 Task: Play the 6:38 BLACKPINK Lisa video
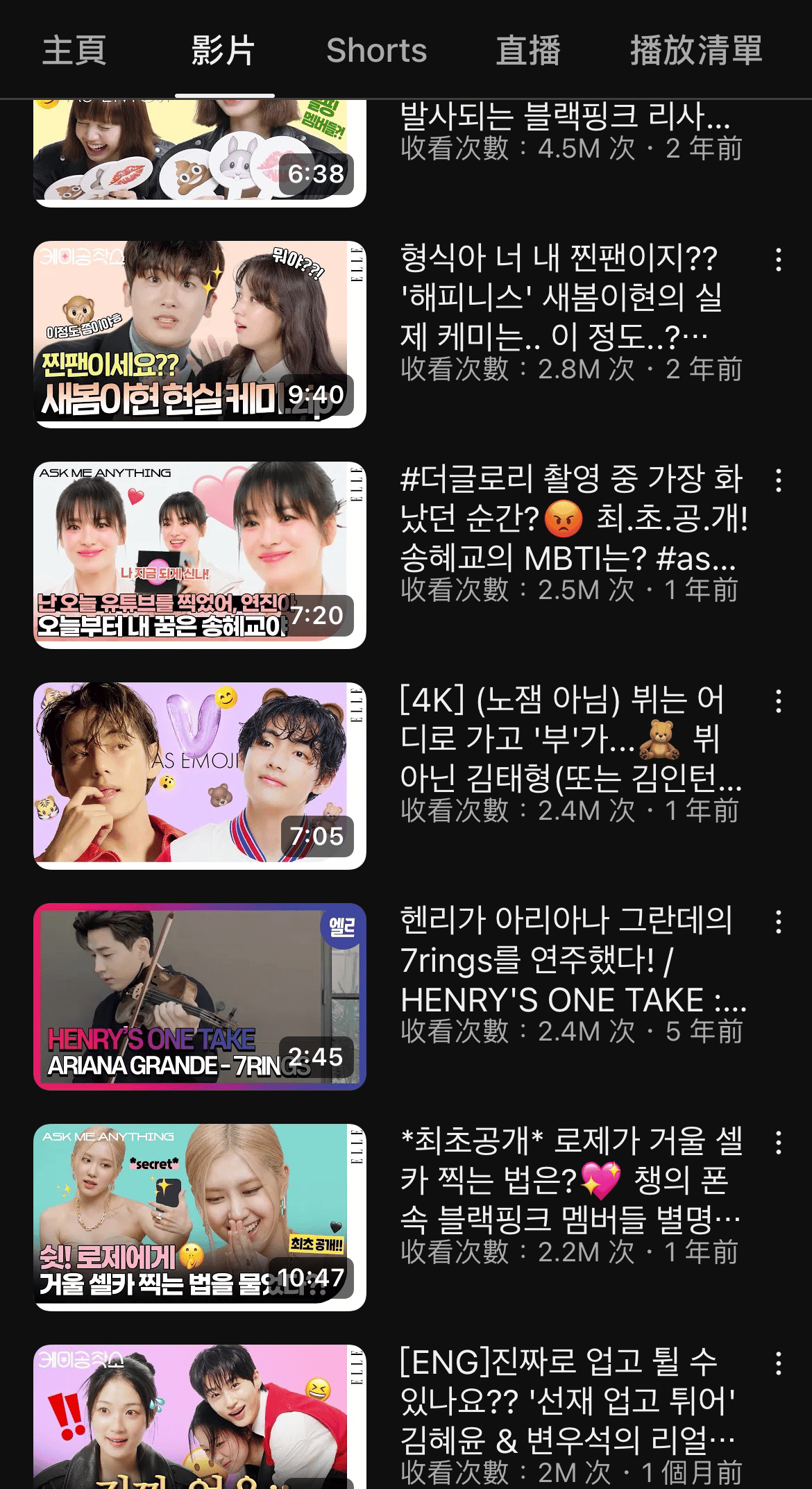coord(200,153)
